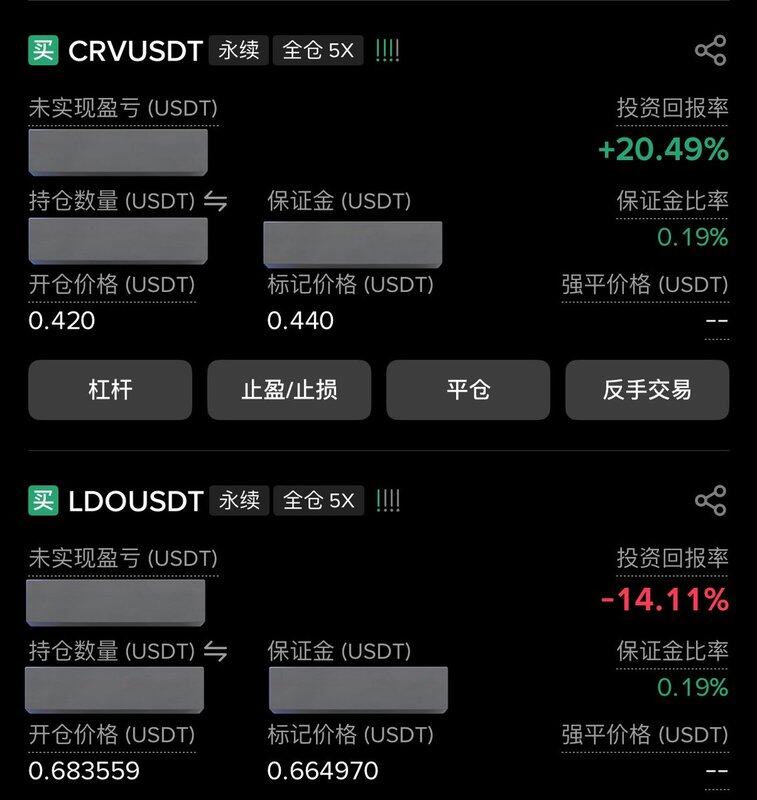Share the CRVUSDT position

710,51
